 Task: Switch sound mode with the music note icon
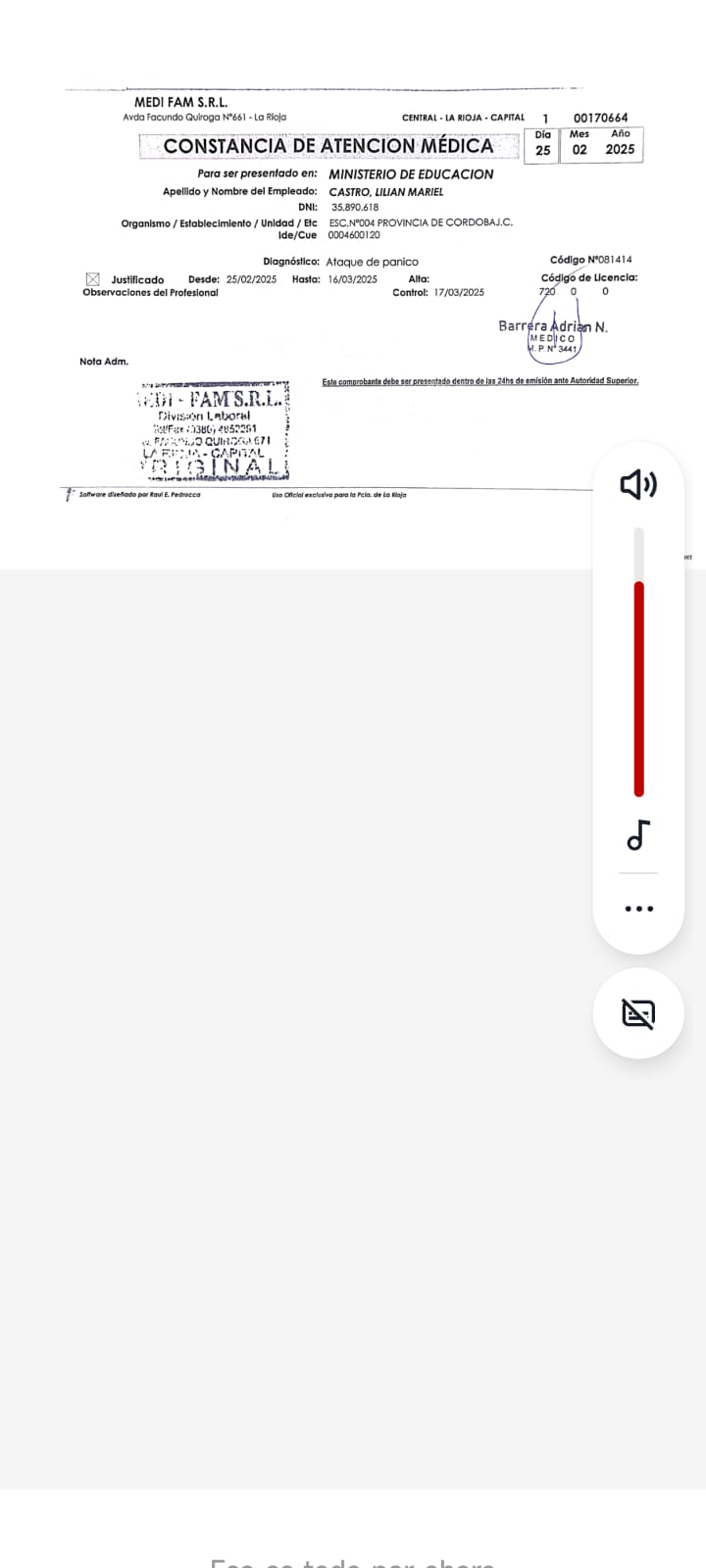point(638,835)
